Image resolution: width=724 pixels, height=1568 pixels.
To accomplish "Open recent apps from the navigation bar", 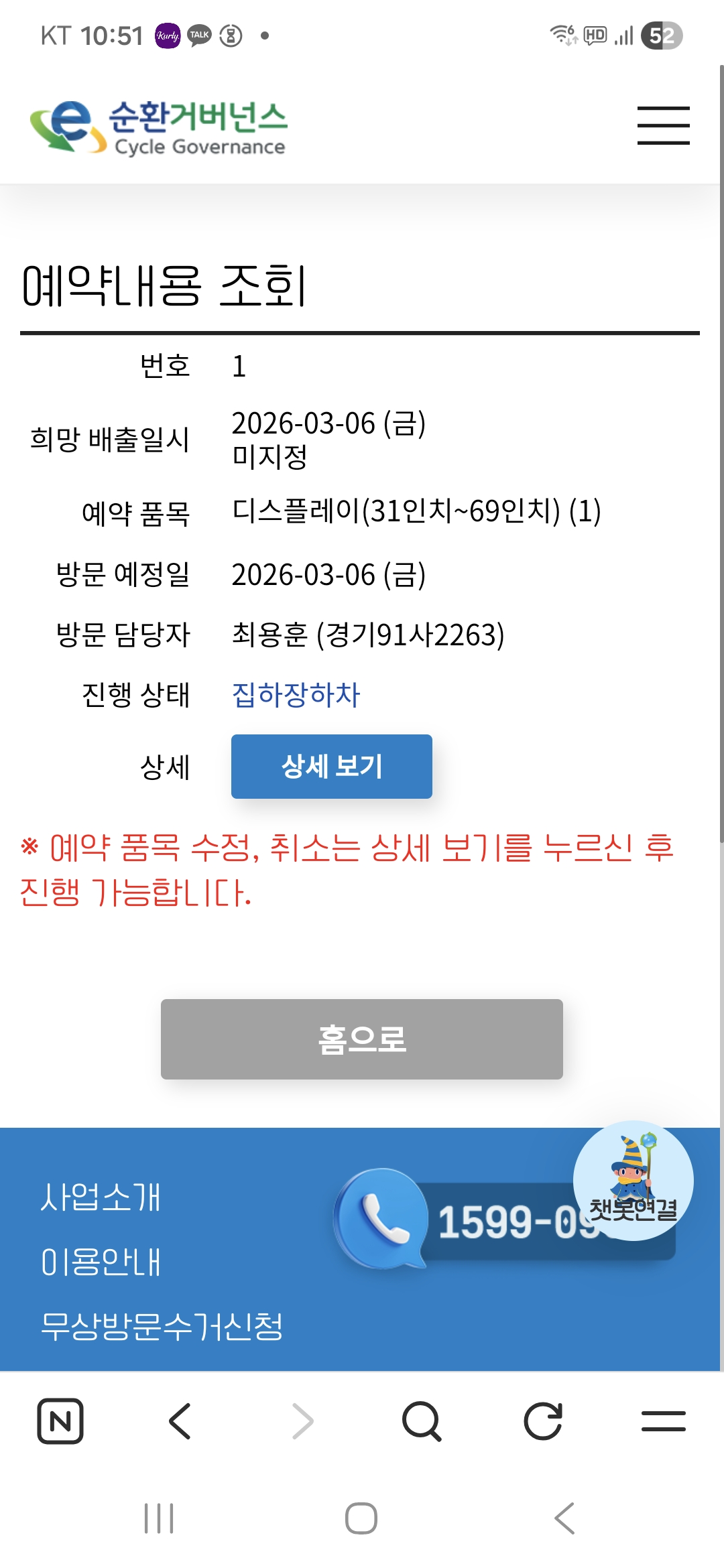I will click(x=159, y=1518).
